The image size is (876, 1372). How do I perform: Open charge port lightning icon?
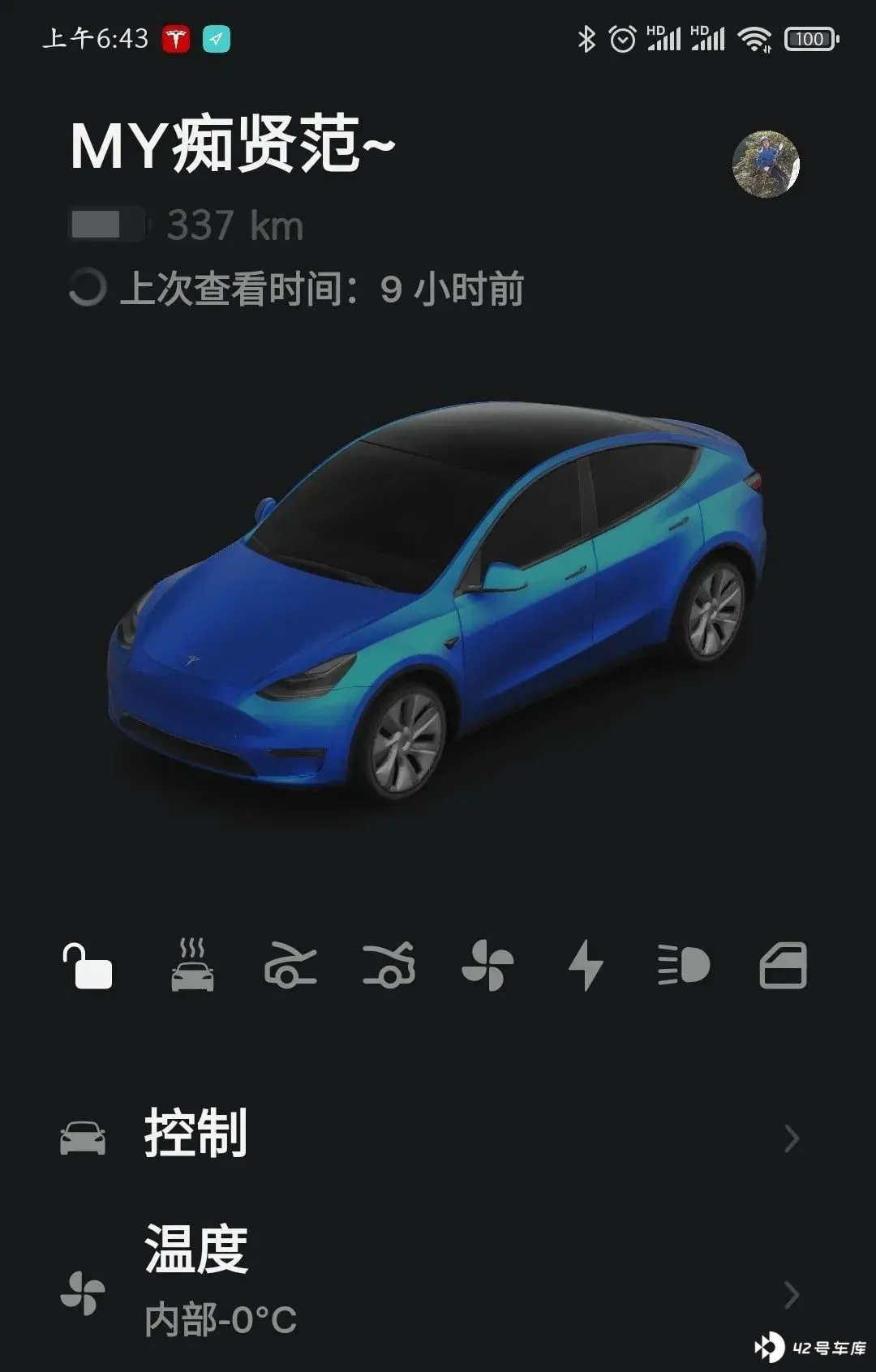[x=585, y=966]
